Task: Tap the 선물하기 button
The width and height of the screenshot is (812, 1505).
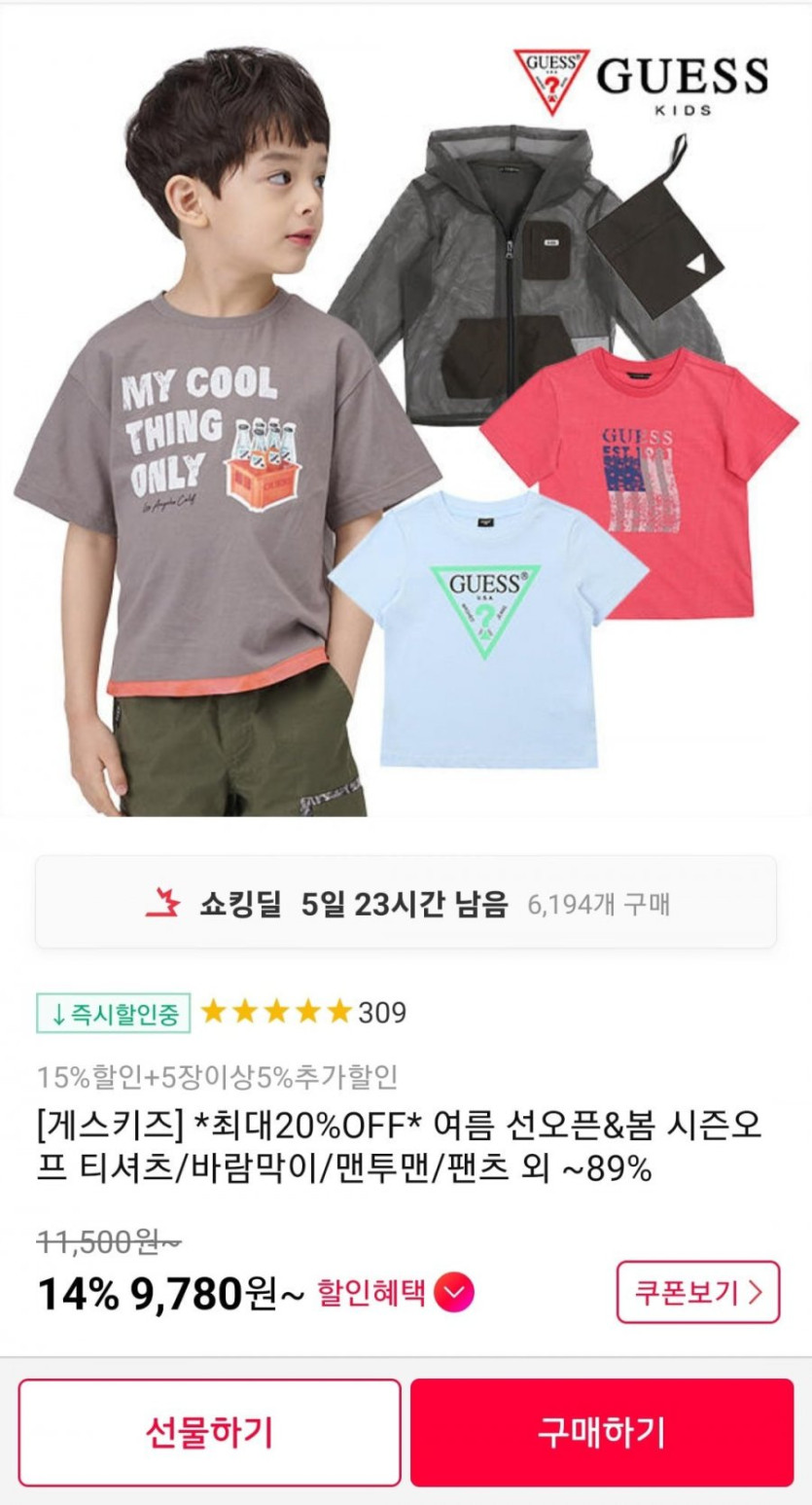Action: tap(209, 1431)
